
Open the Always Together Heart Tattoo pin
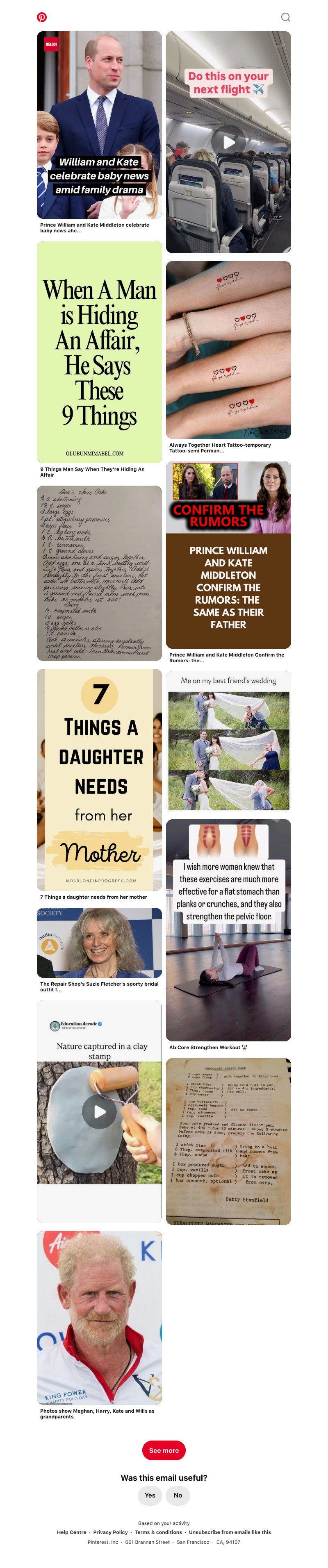tap(228, 350)
